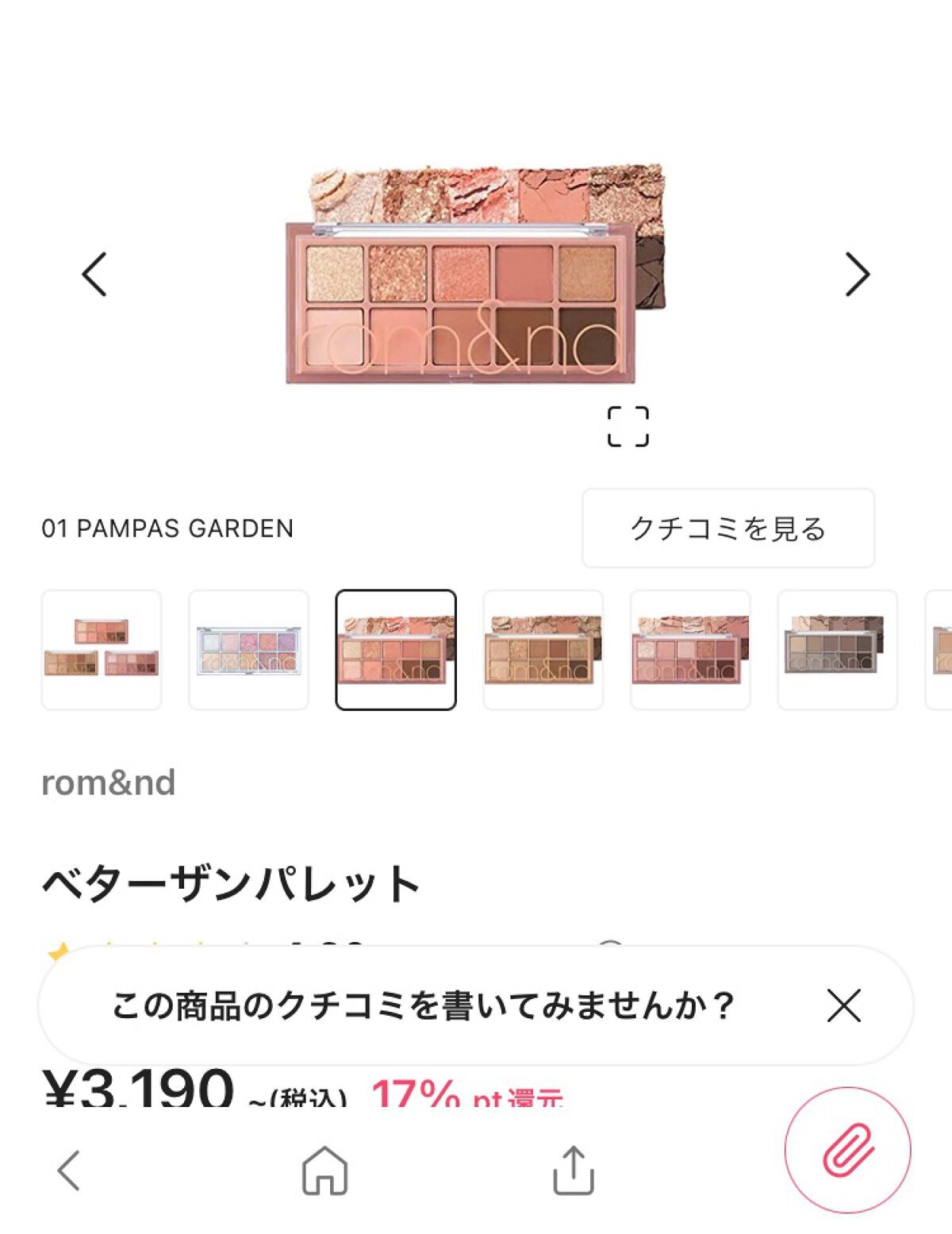Image resolution: width=952 pixels, height=1234 pixels.
Task: Select the gray palette variant thumbnail
Action: 838,648
